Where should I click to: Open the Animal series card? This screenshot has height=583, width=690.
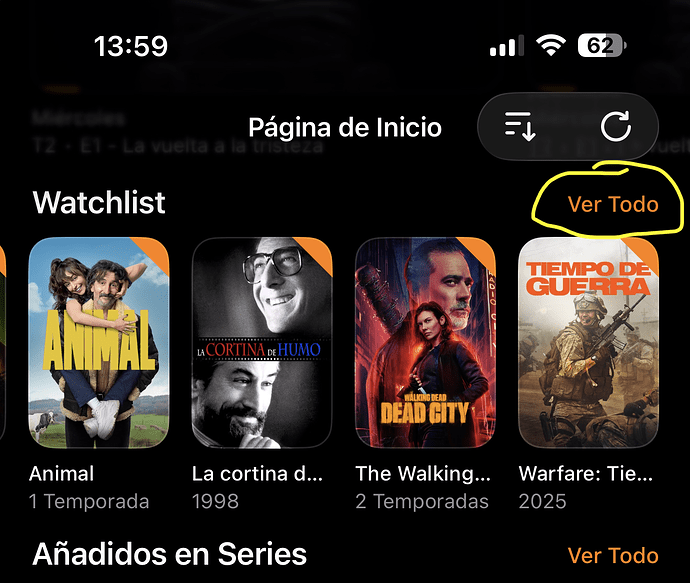tap(99, 342)
